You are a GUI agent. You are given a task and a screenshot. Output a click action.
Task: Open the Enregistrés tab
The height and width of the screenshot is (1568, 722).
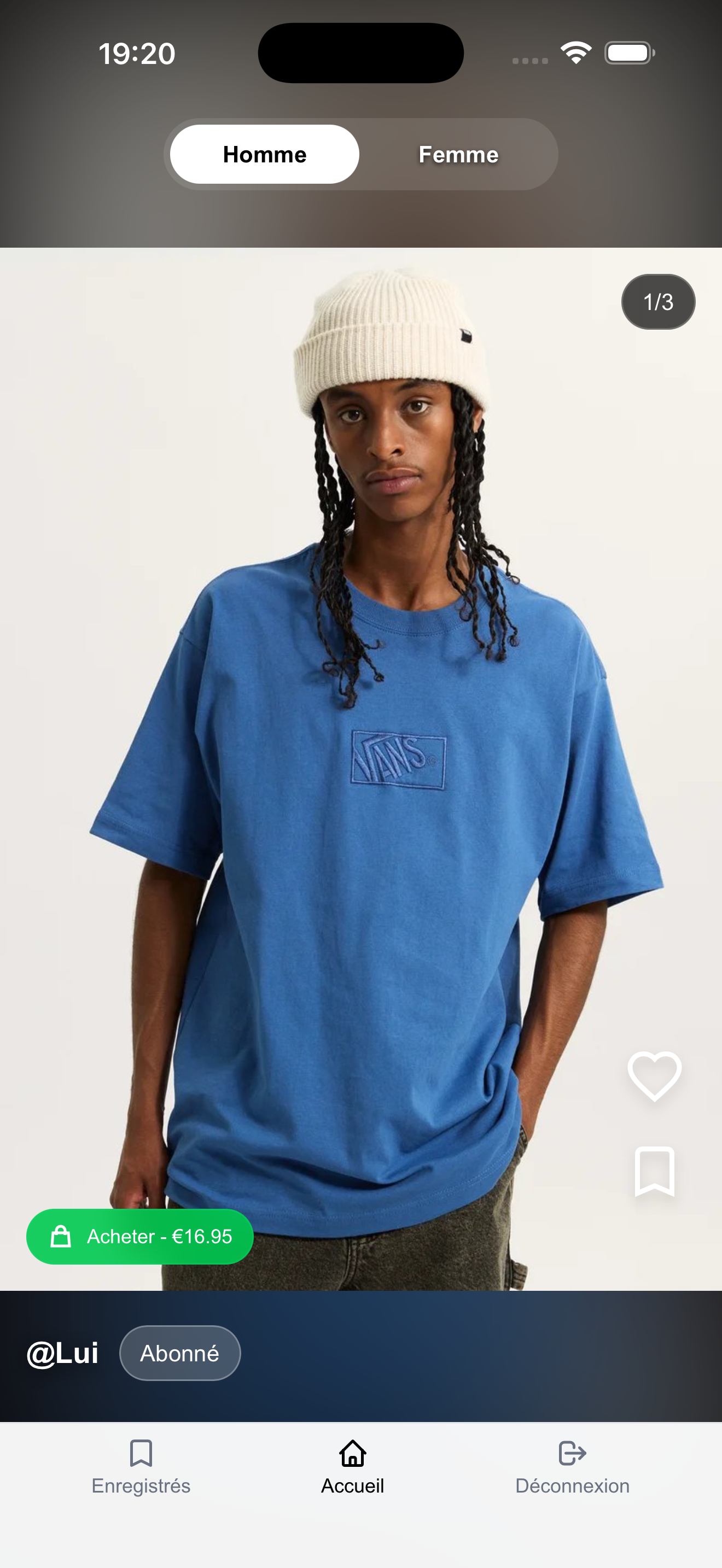point(141,1467)
